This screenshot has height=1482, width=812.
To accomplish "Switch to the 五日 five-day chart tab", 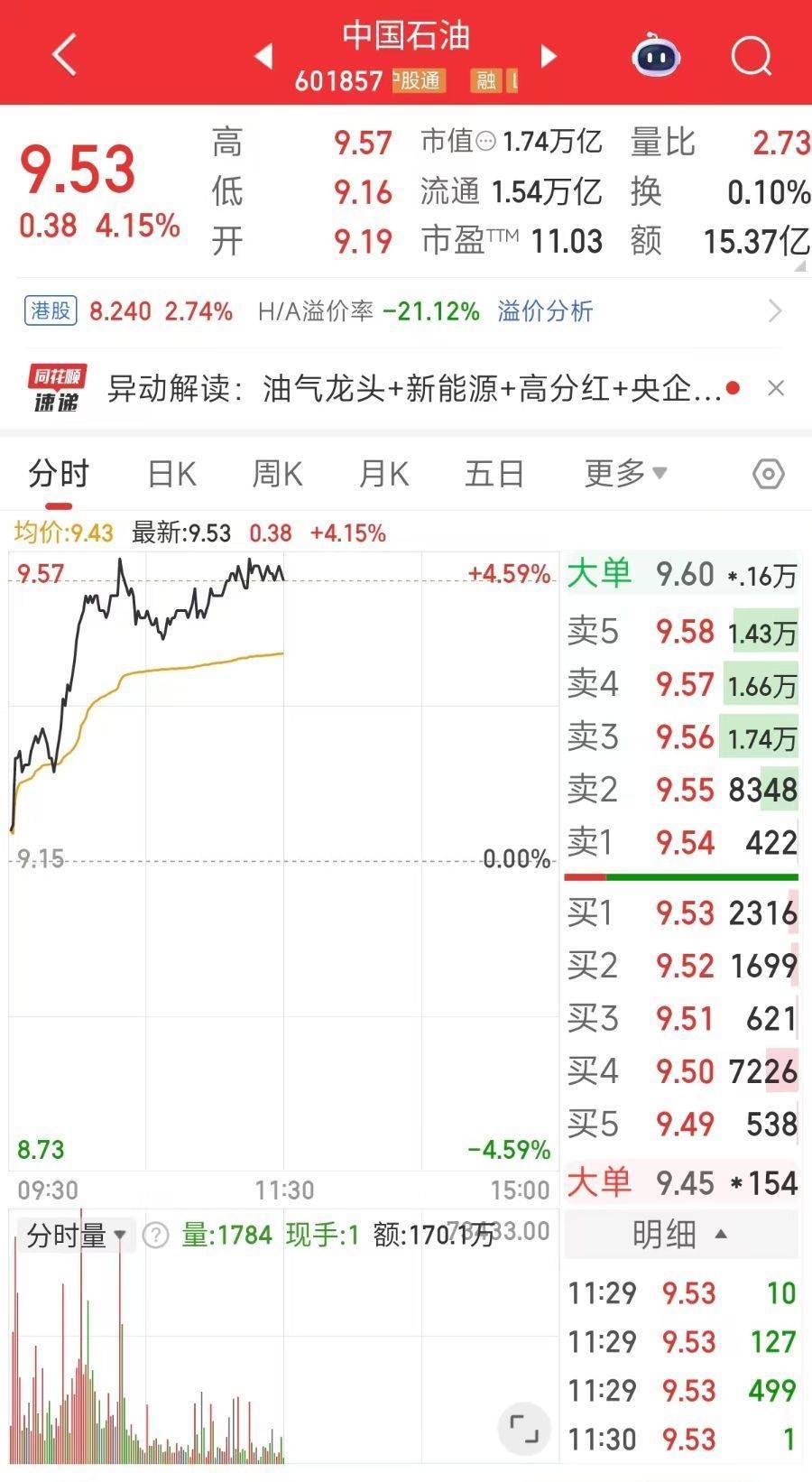I will tap(492, 473).
